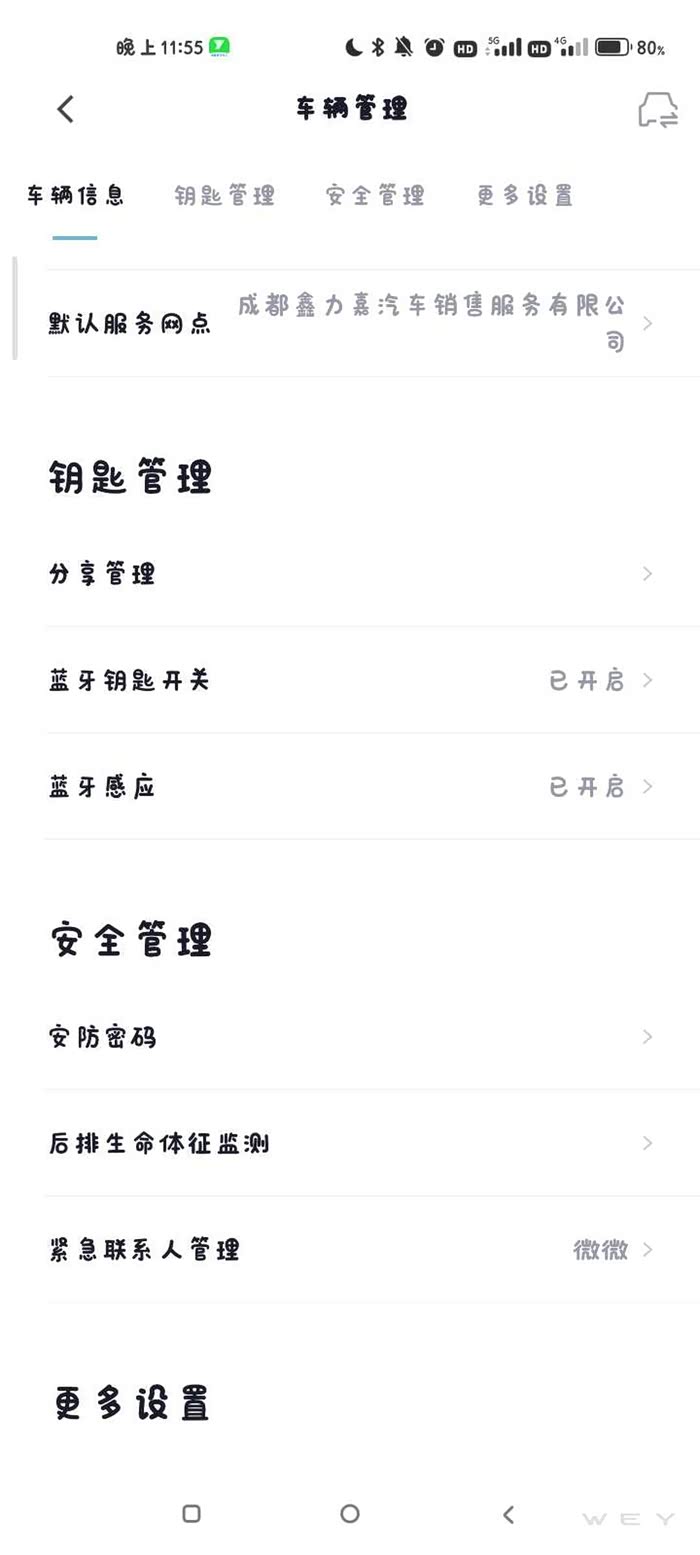Viewport: 700px width, 1555px height.
Task: Open recent apps from navigation bar
Action: click(x=192, y=1514)
